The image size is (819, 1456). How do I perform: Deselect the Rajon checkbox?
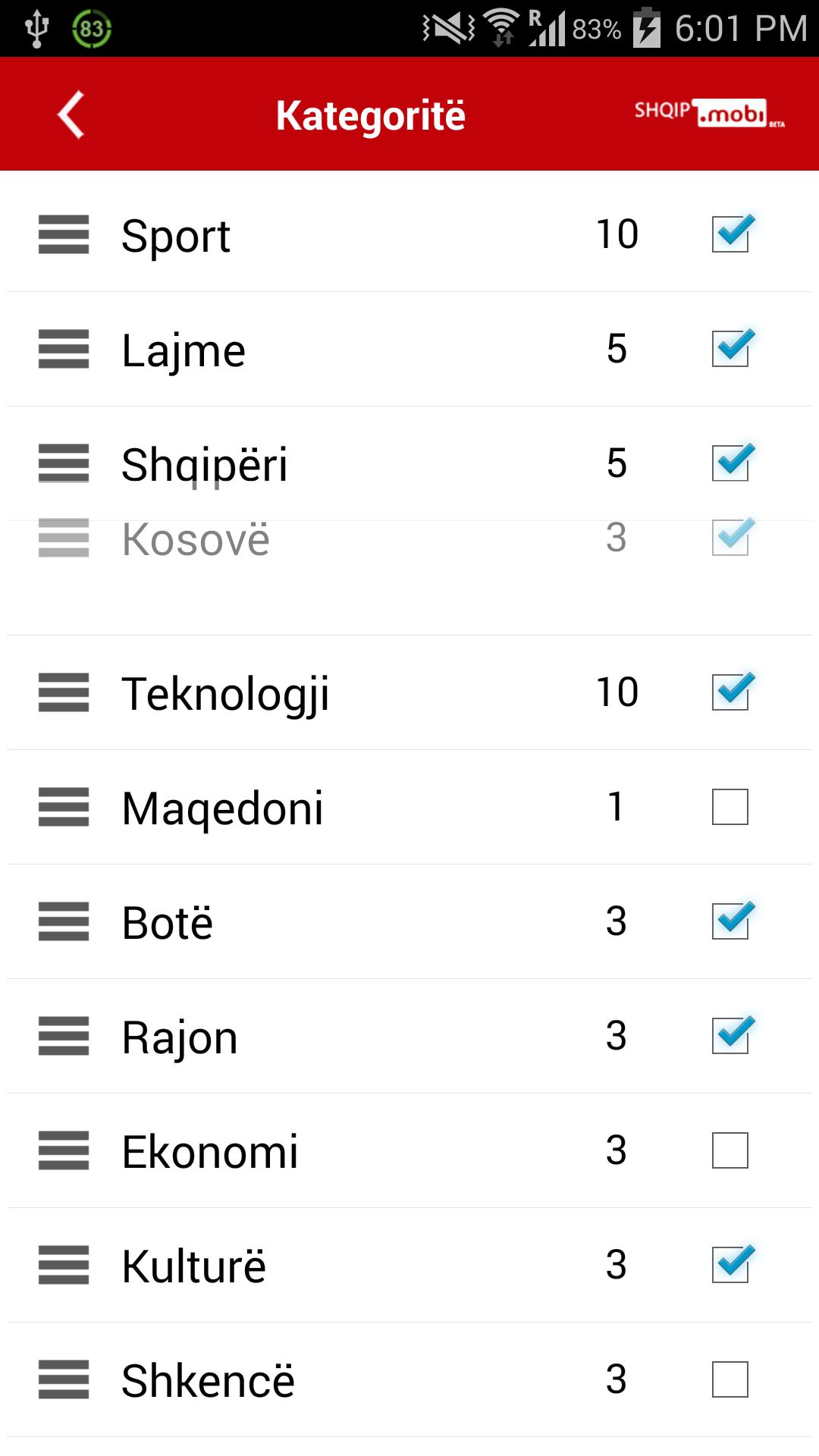(x=730, y=1036)
